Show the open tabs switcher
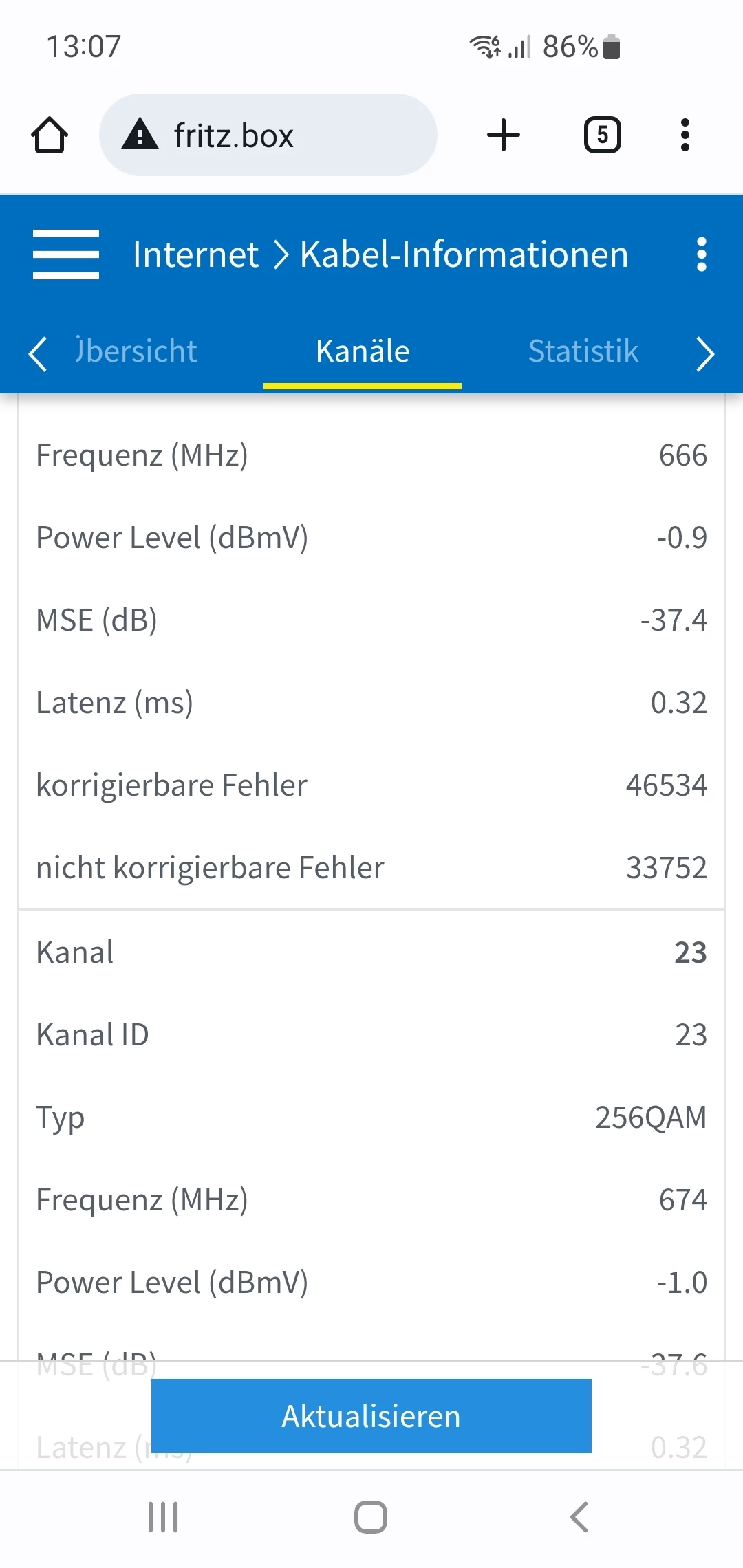Image resolution: width=743 pixels, height=1568 pixels. click(602, 135)
